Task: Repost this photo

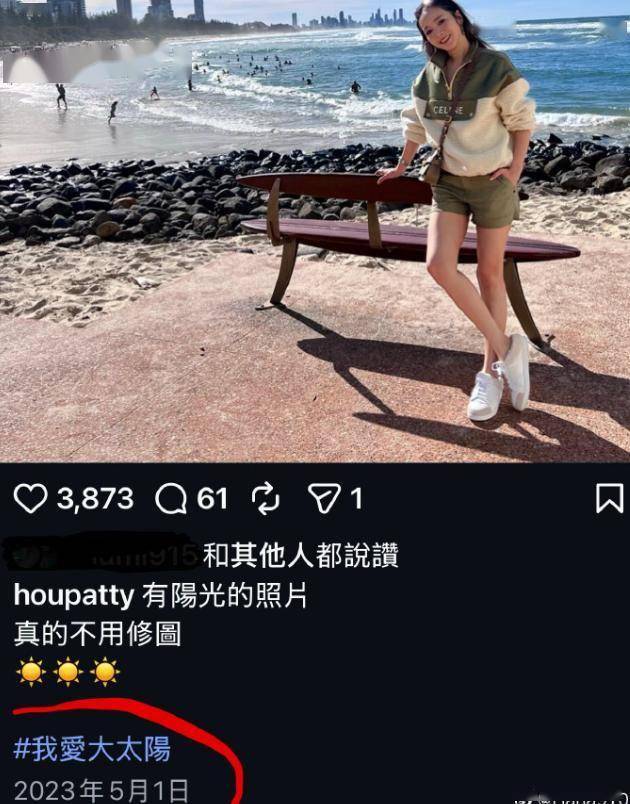Action: click(265, 497)
